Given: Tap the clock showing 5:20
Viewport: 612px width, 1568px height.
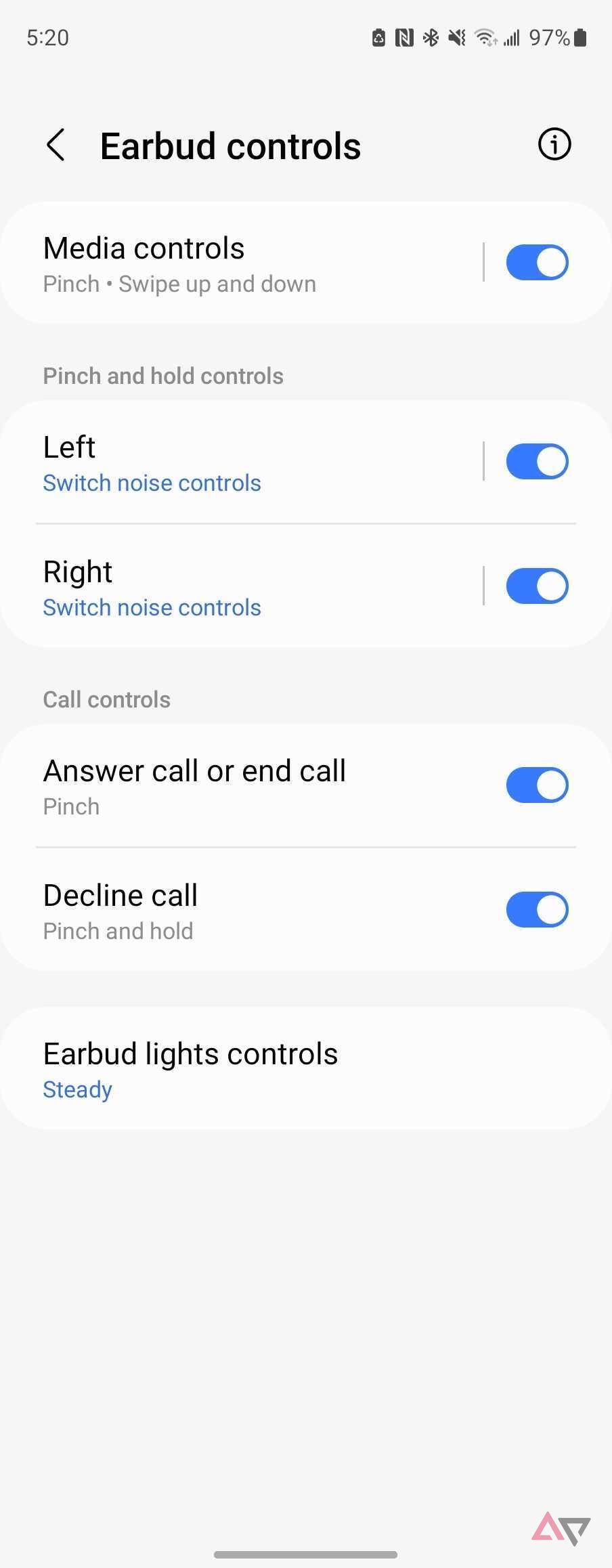Looking at the screenshot, I should click(x=47, y=37).
